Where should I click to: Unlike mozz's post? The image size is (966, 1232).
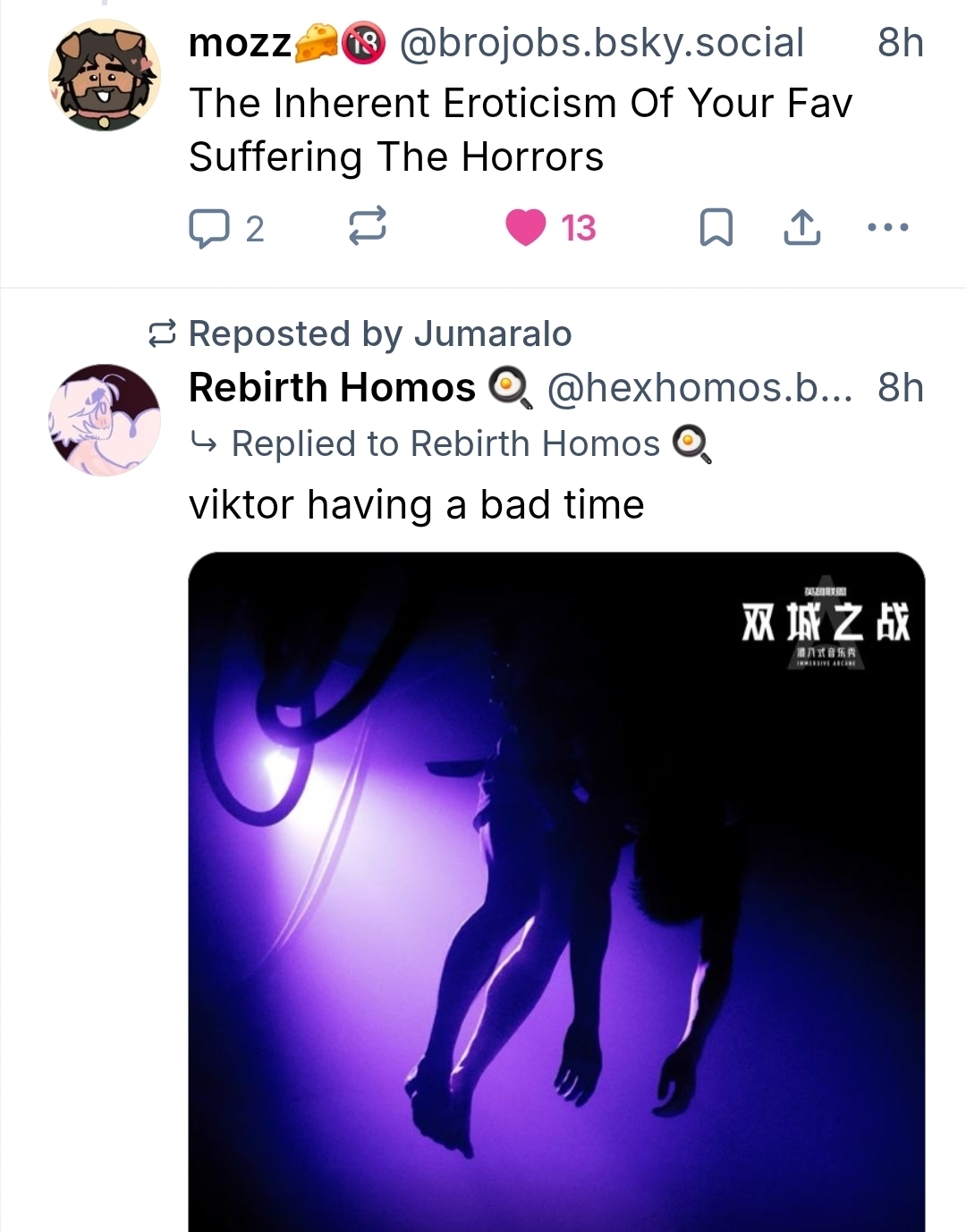[527, 227]
